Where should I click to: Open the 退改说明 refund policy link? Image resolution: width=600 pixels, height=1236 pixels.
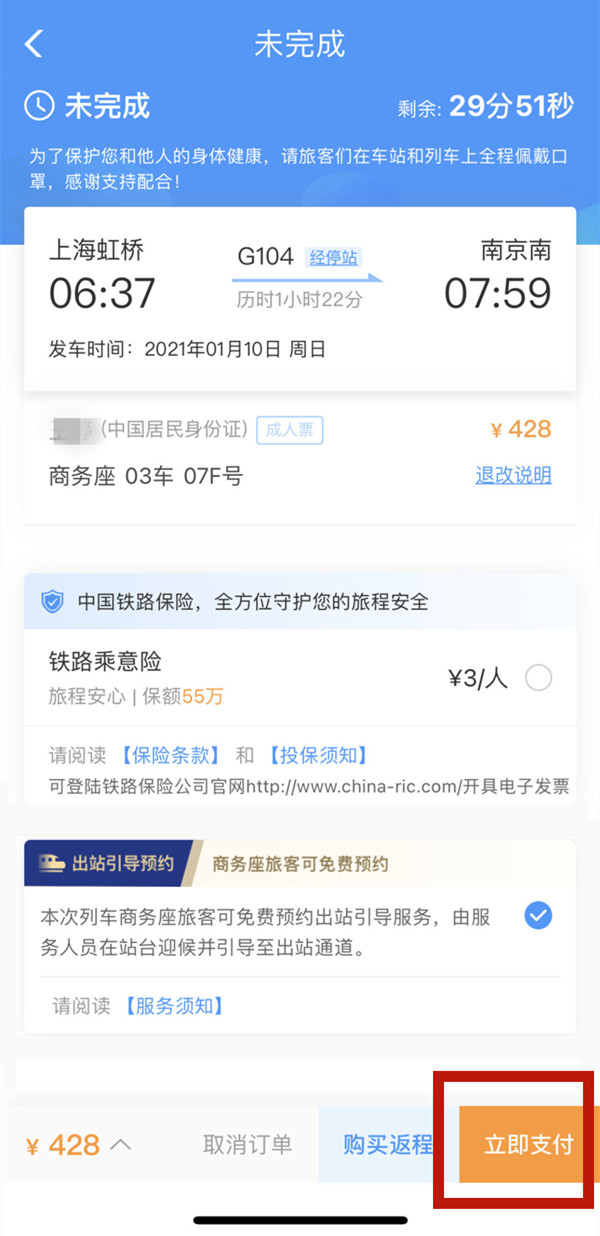pos(513,475)
